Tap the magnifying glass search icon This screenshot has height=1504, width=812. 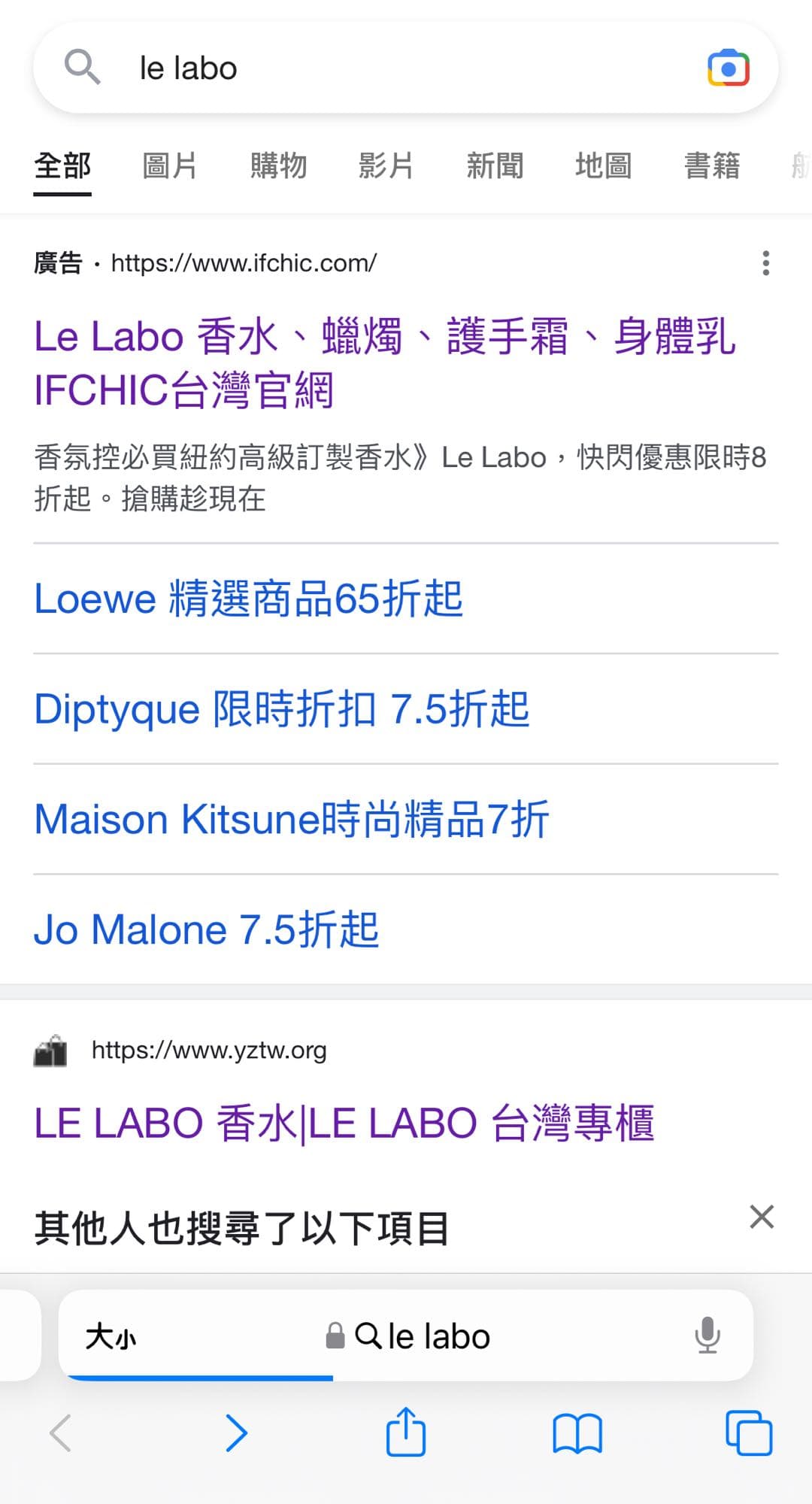click(x=84, y=67)
